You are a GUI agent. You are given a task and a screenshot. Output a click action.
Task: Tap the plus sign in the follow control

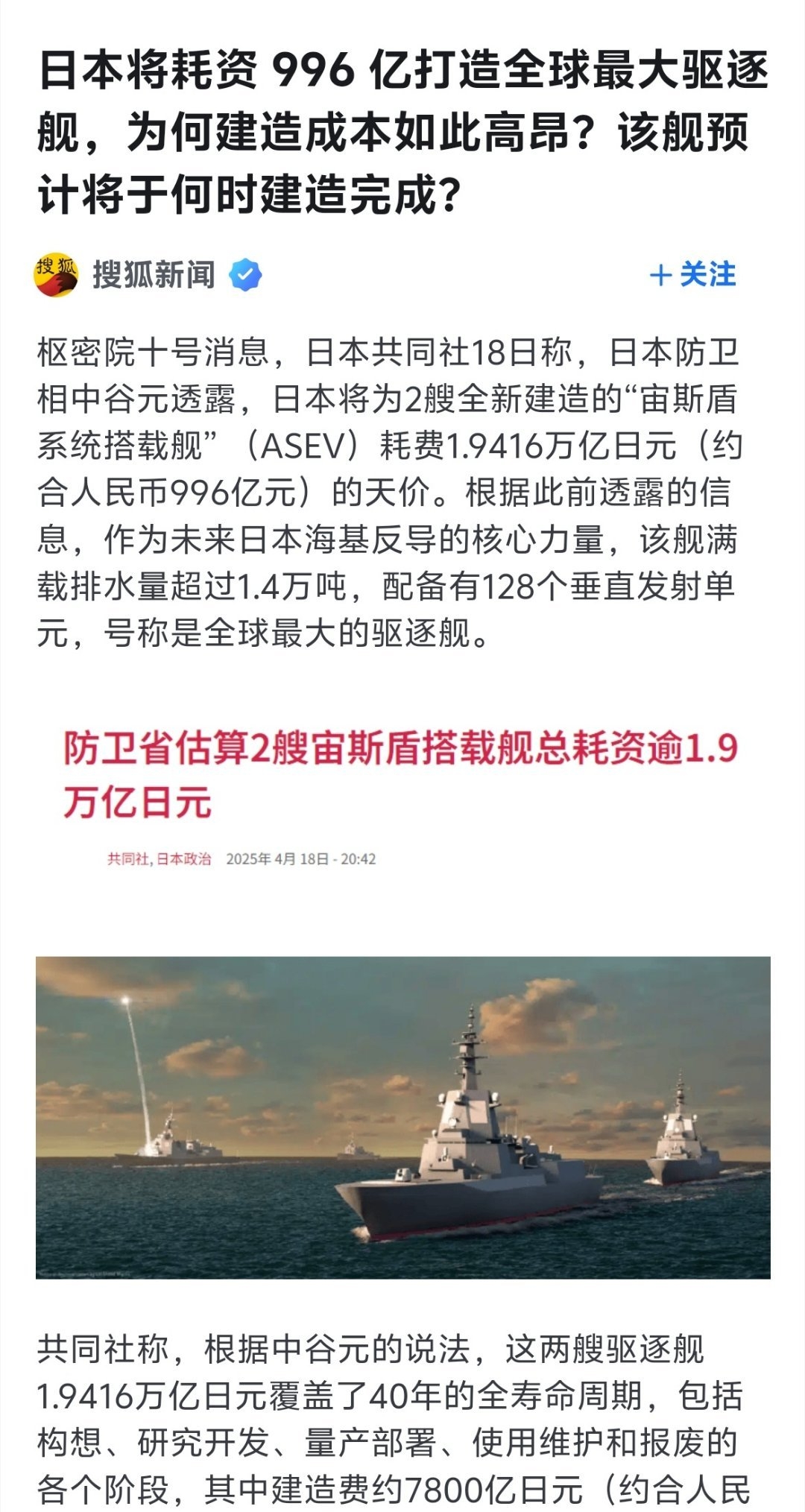pos(660,274)
